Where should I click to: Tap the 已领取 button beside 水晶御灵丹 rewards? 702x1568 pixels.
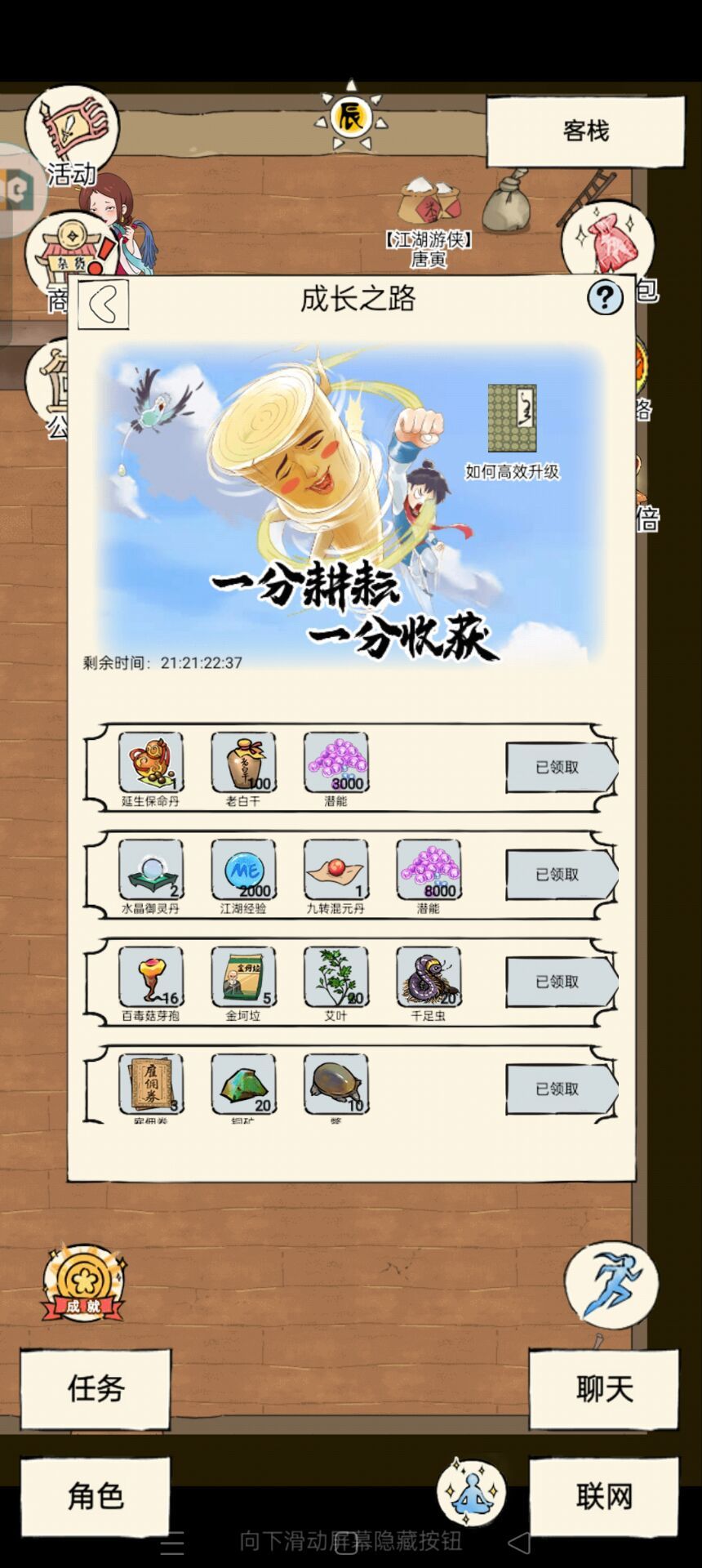tap(561, 875)
